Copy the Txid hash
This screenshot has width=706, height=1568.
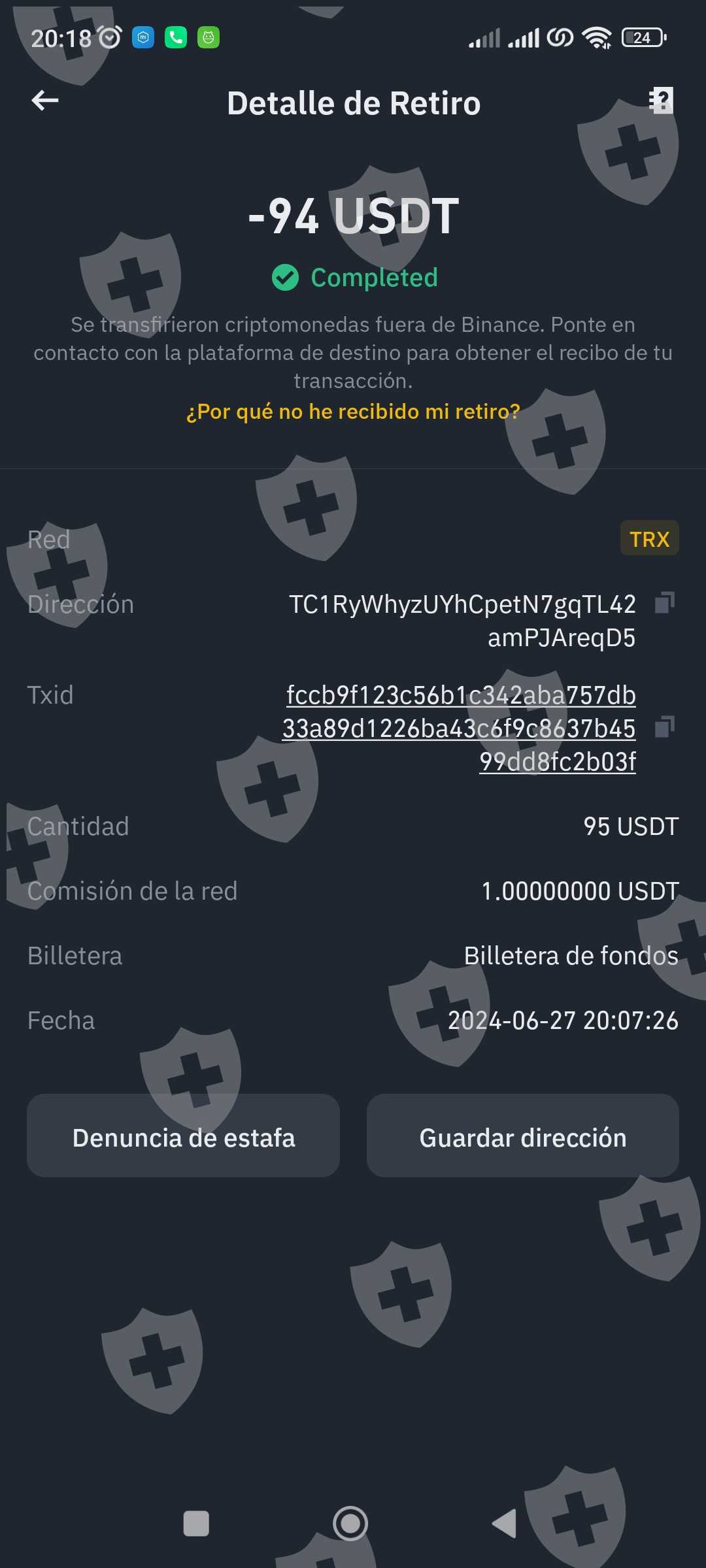coord(665,727)
